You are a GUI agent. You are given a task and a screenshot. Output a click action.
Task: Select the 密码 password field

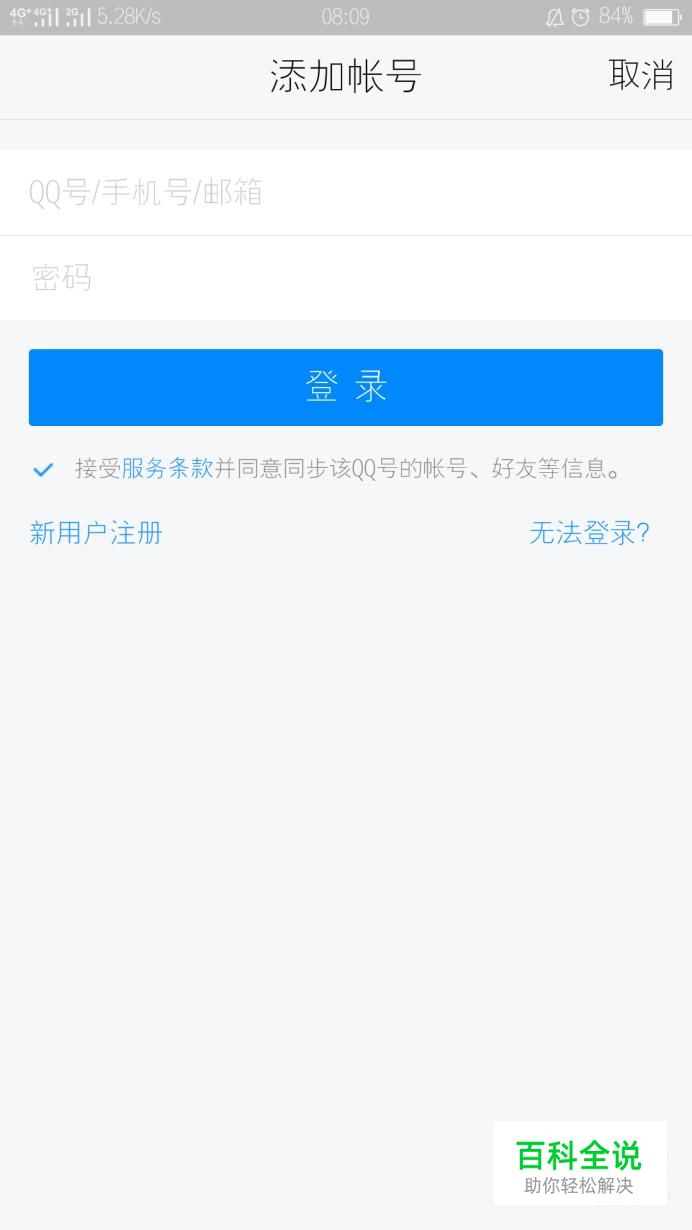[345, 278]
